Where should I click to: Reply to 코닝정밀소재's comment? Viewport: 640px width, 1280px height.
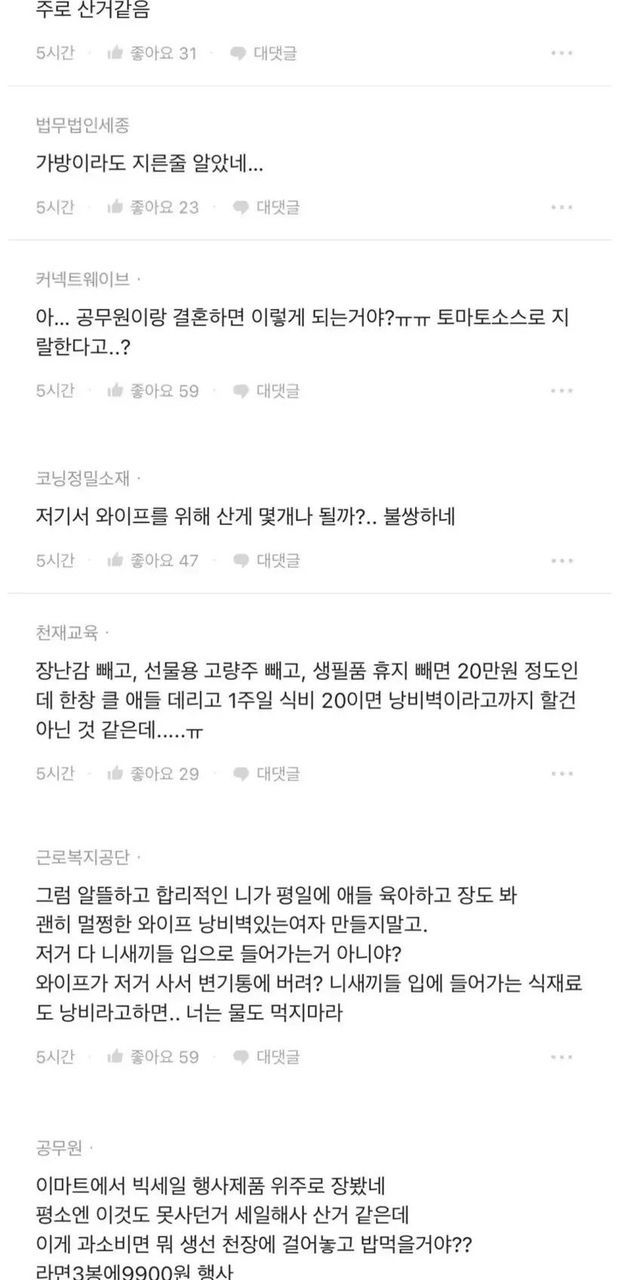(x=266, y=560)
